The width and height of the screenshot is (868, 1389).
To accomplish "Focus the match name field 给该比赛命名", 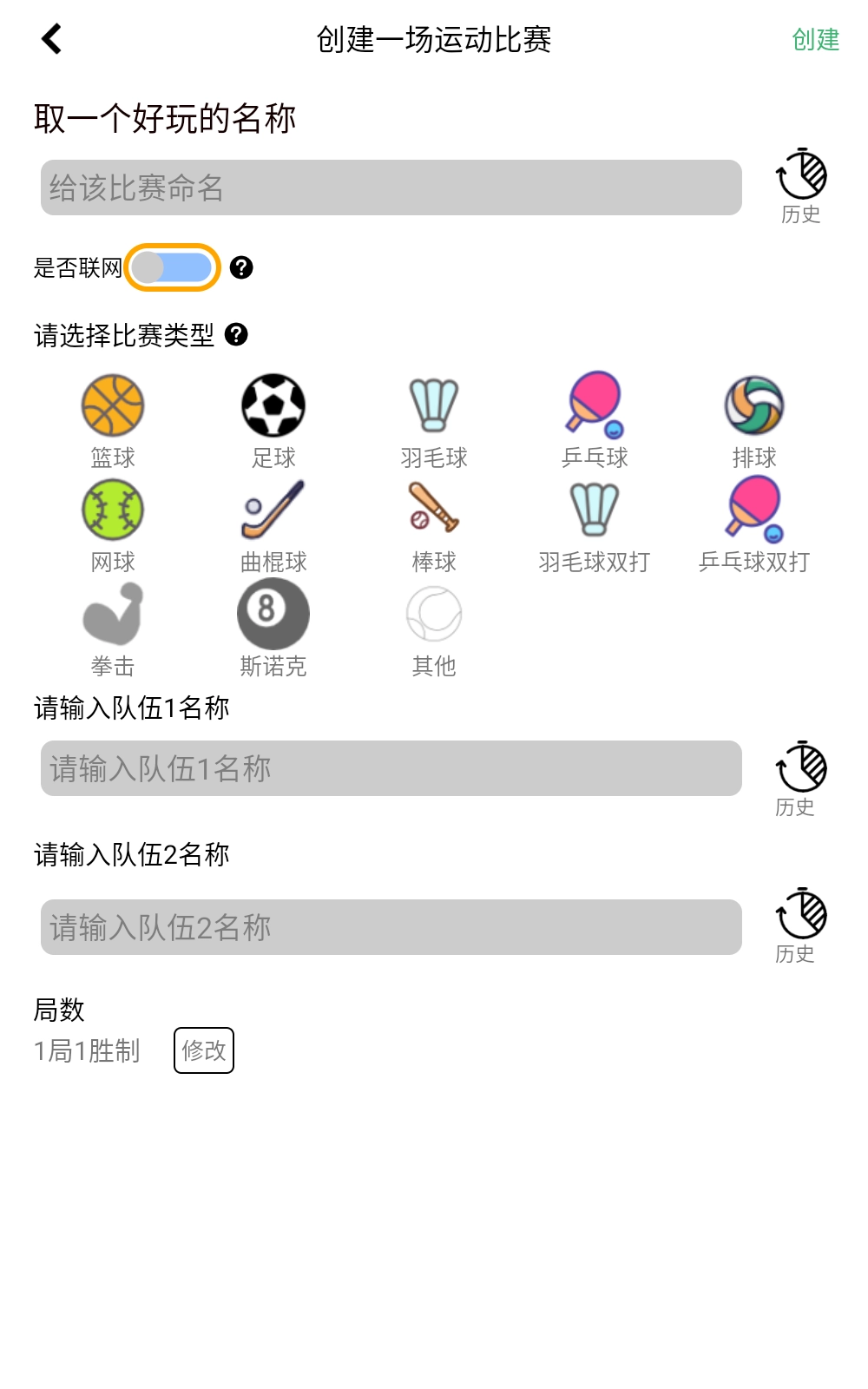I will pos(391,188).
